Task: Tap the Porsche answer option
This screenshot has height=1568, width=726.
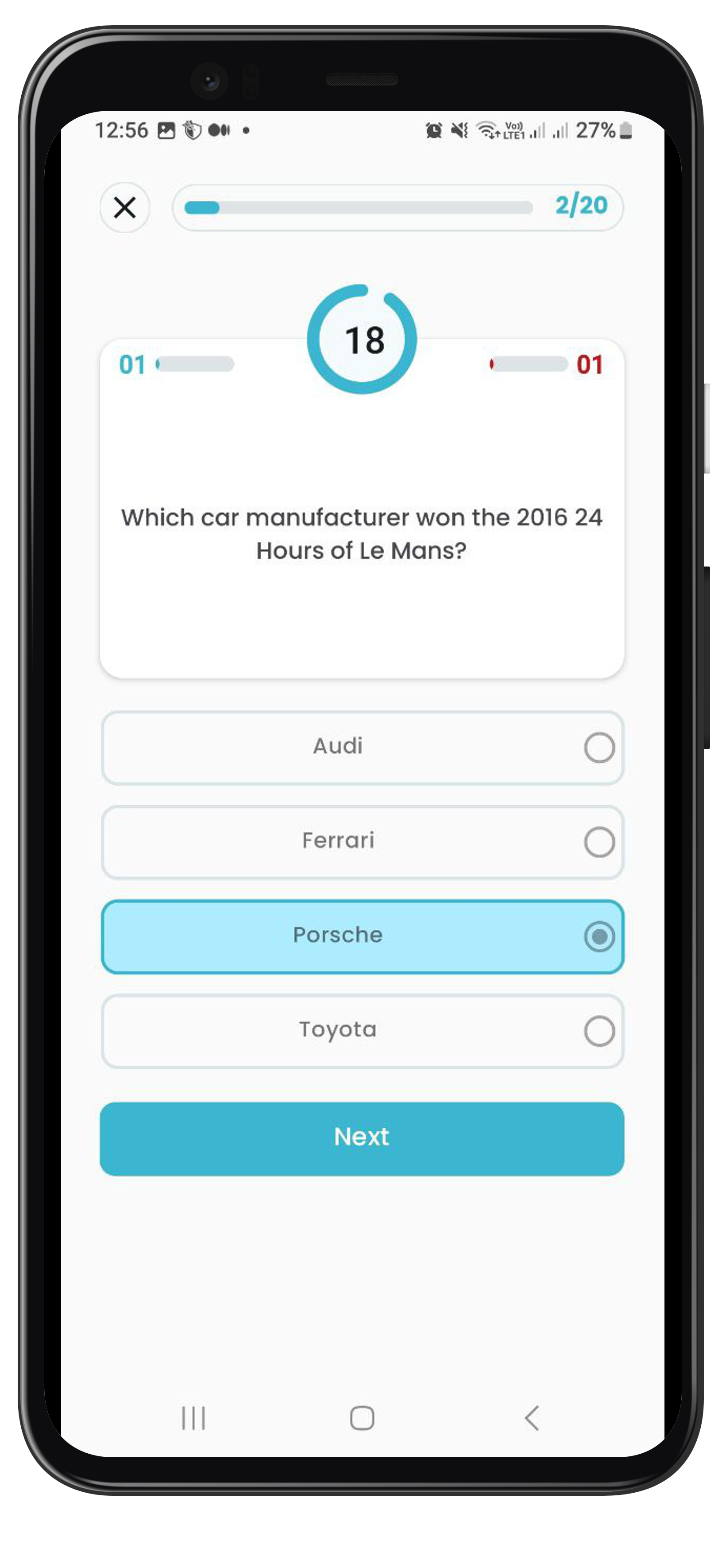Action: click(363, 936)
